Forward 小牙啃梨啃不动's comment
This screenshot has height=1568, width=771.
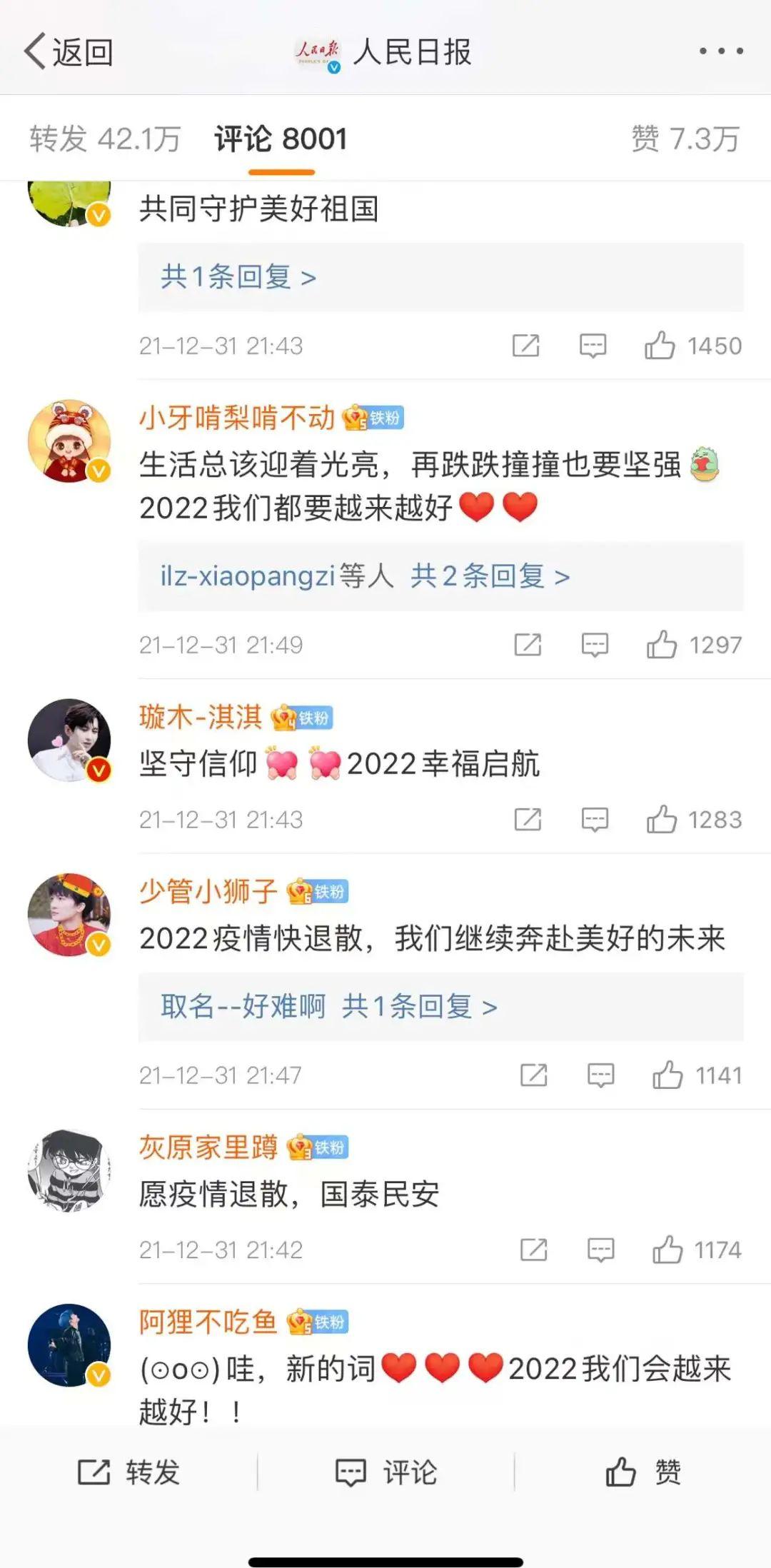pyautogui.click(x=528, y=645)
